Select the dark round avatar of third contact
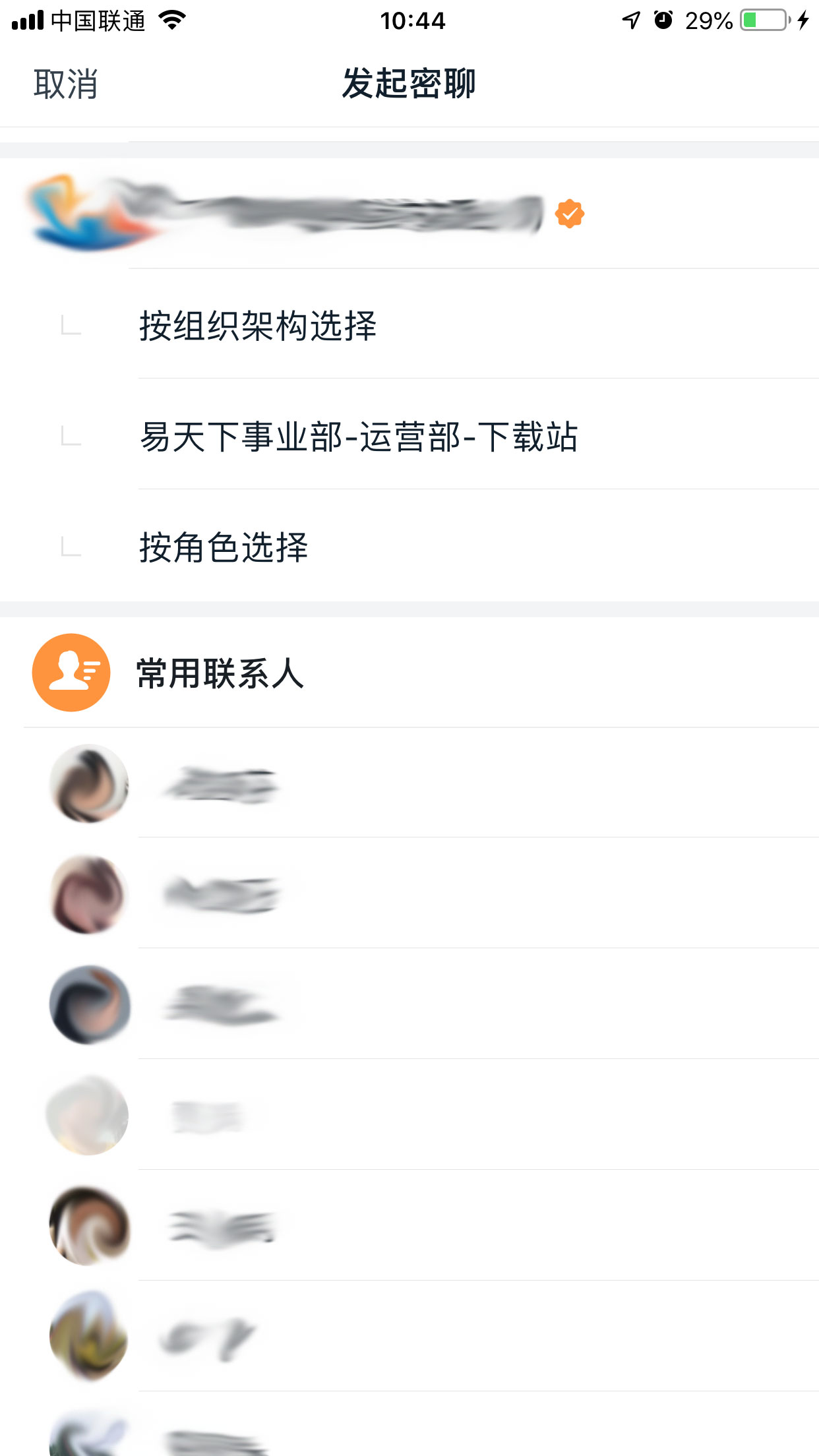This screenshot has width=819, height=1456. tap(88, 1004)
